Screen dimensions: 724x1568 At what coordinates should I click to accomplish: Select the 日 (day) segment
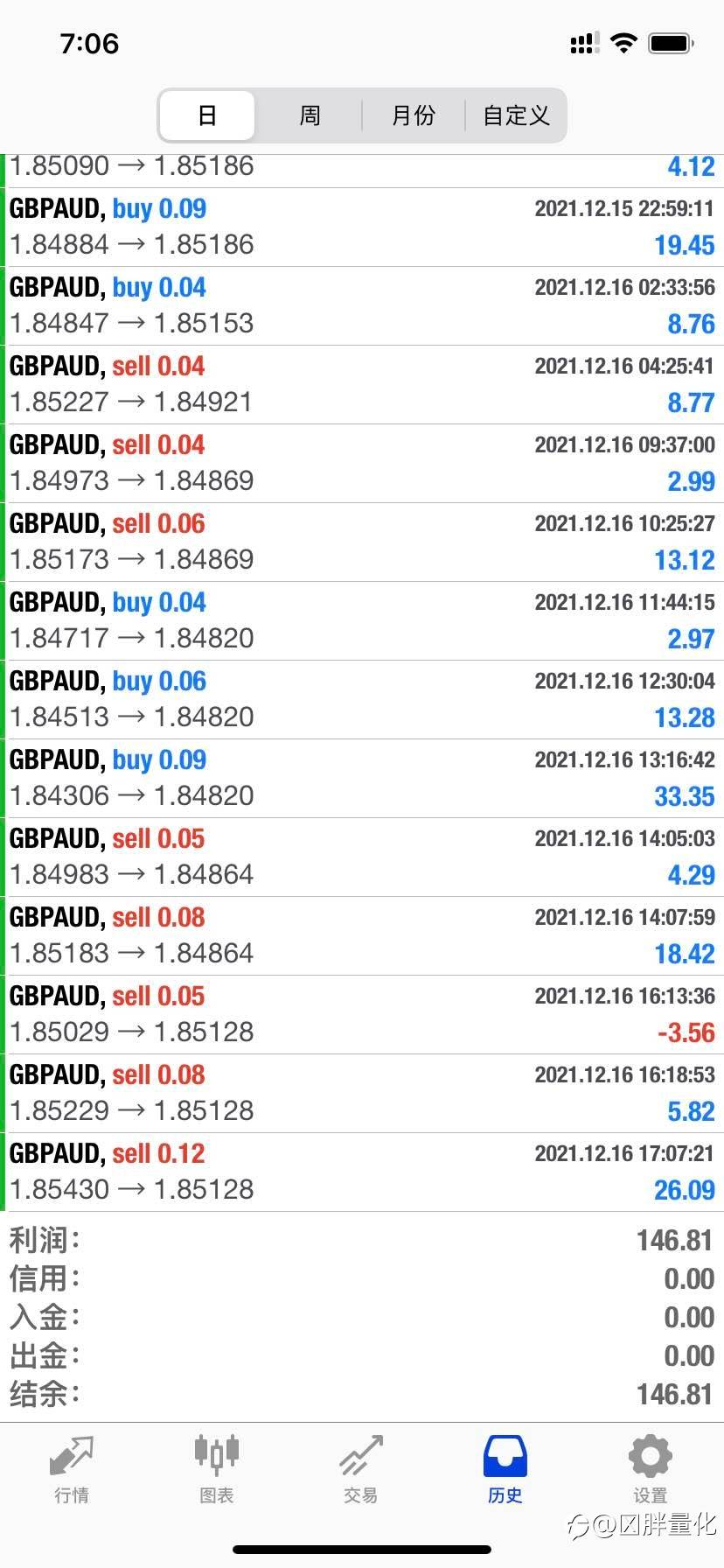pyautogui.click(x=207, y=115)
